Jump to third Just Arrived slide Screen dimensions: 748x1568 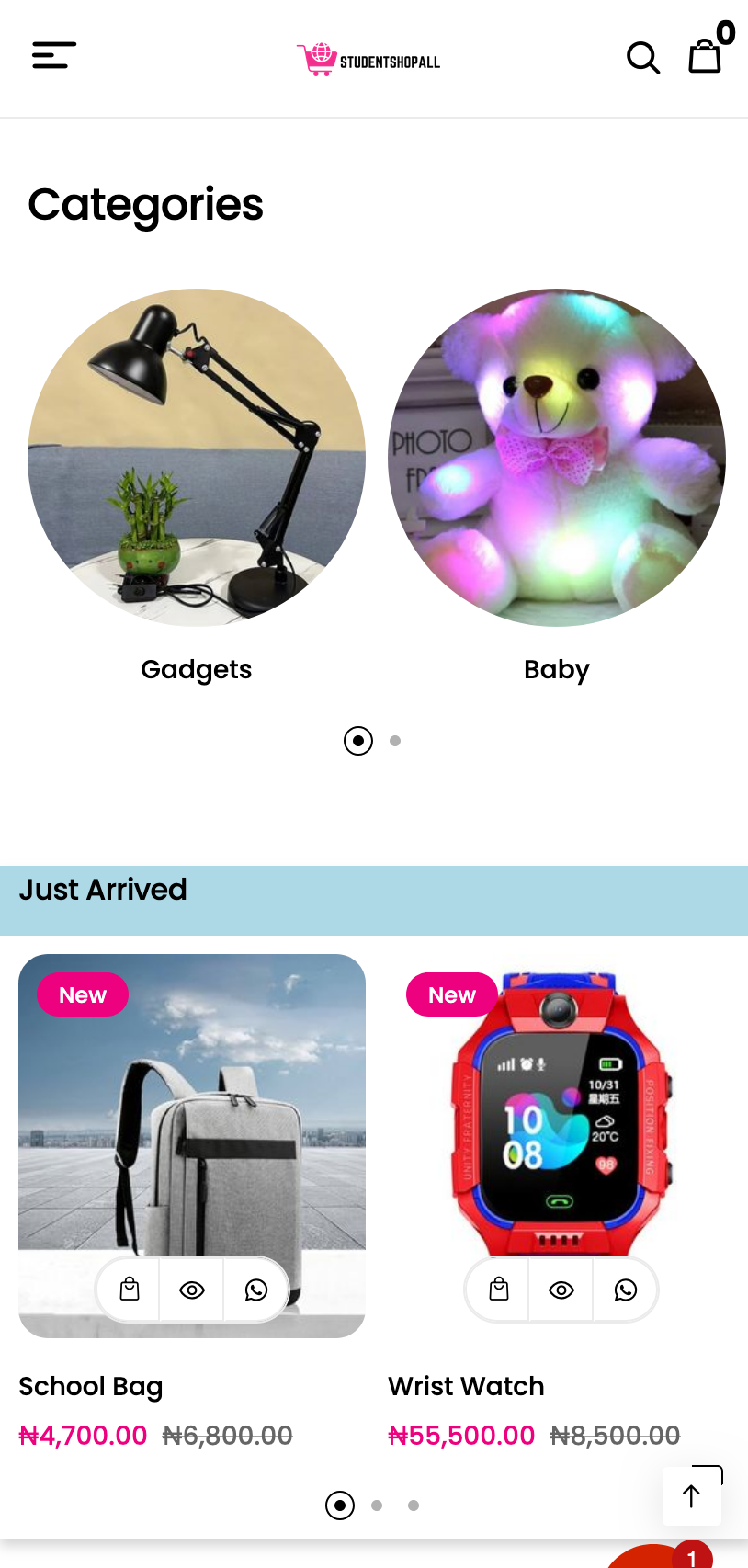point(414,1506)
